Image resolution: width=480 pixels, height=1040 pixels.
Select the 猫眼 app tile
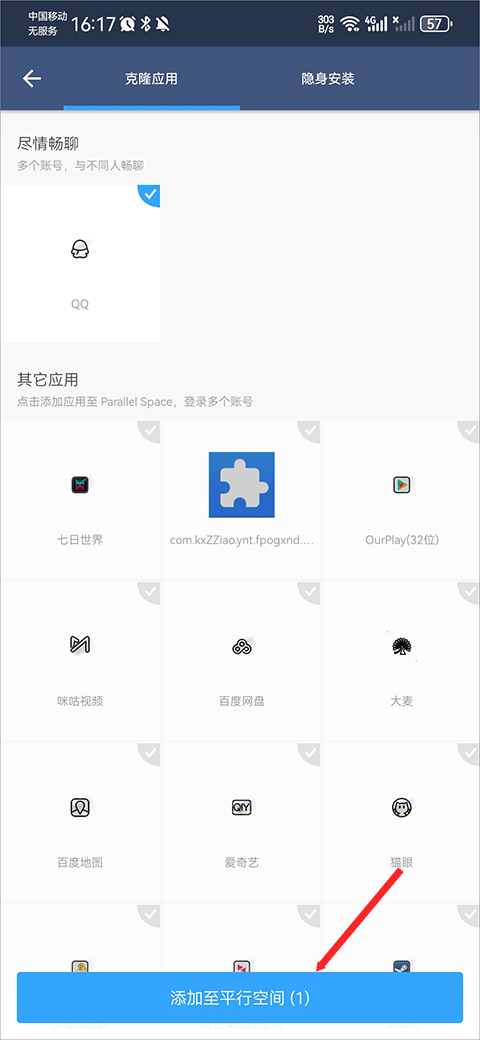(401, 822)
